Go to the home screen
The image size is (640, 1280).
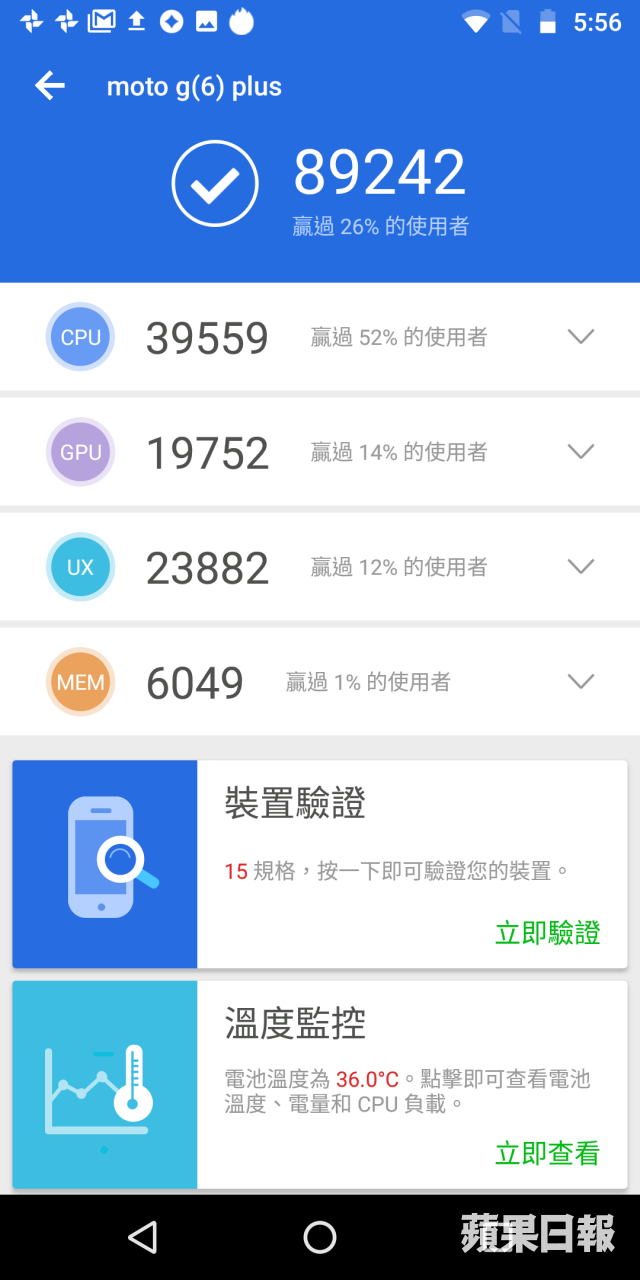coord(320,1238)
